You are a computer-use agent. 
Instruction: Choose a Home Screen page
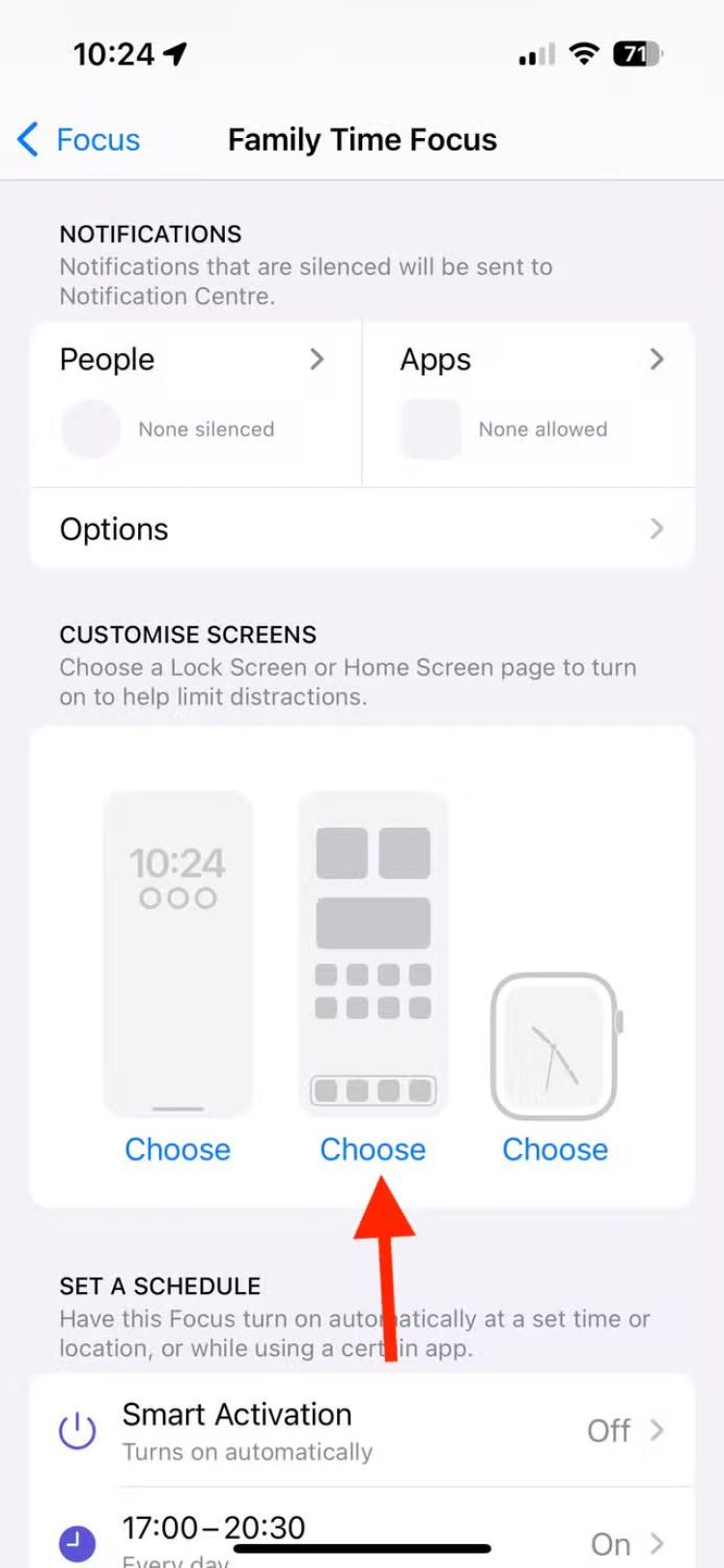pyautogui.click(x=373, y=1149)
